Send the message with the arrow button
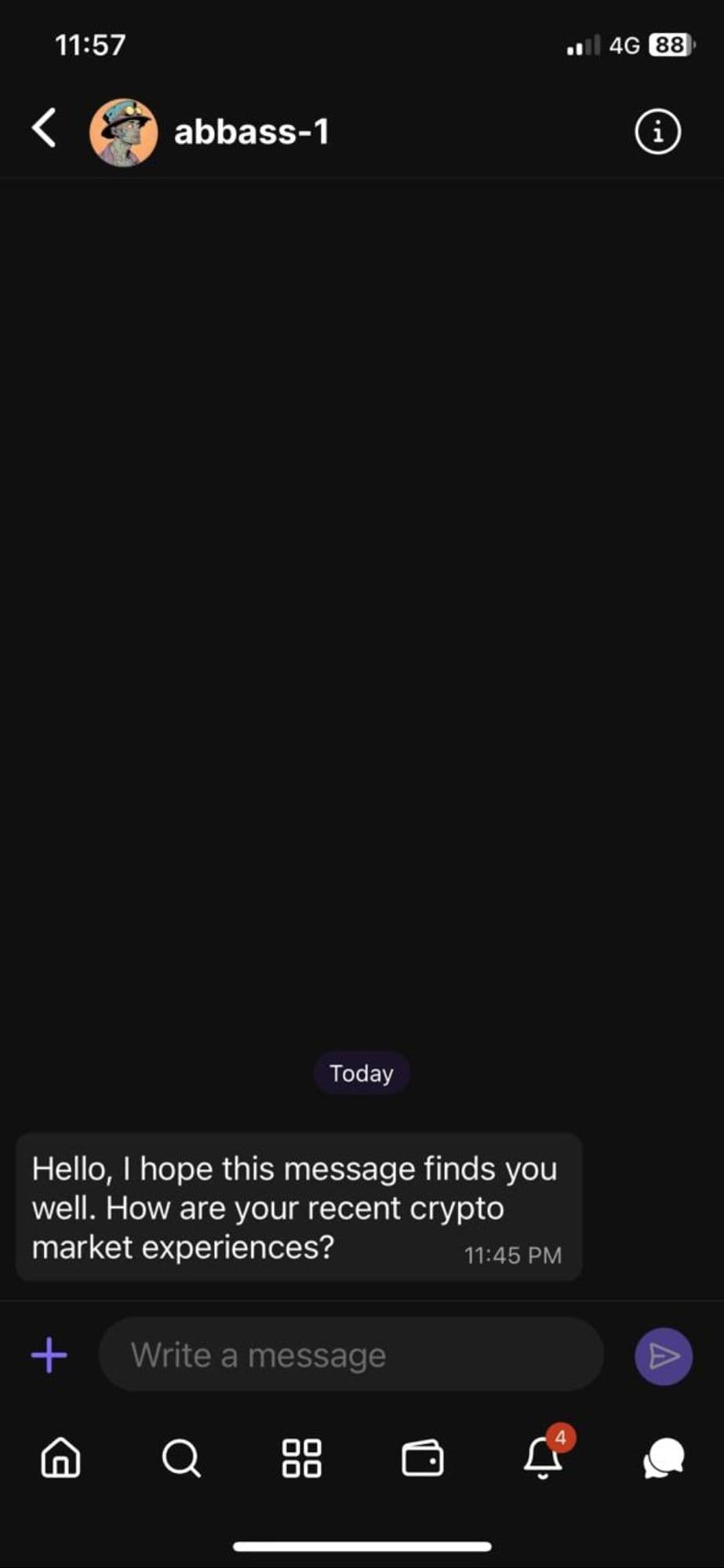This screenshot has height=1568, width=724. (x=663, y=1356)
